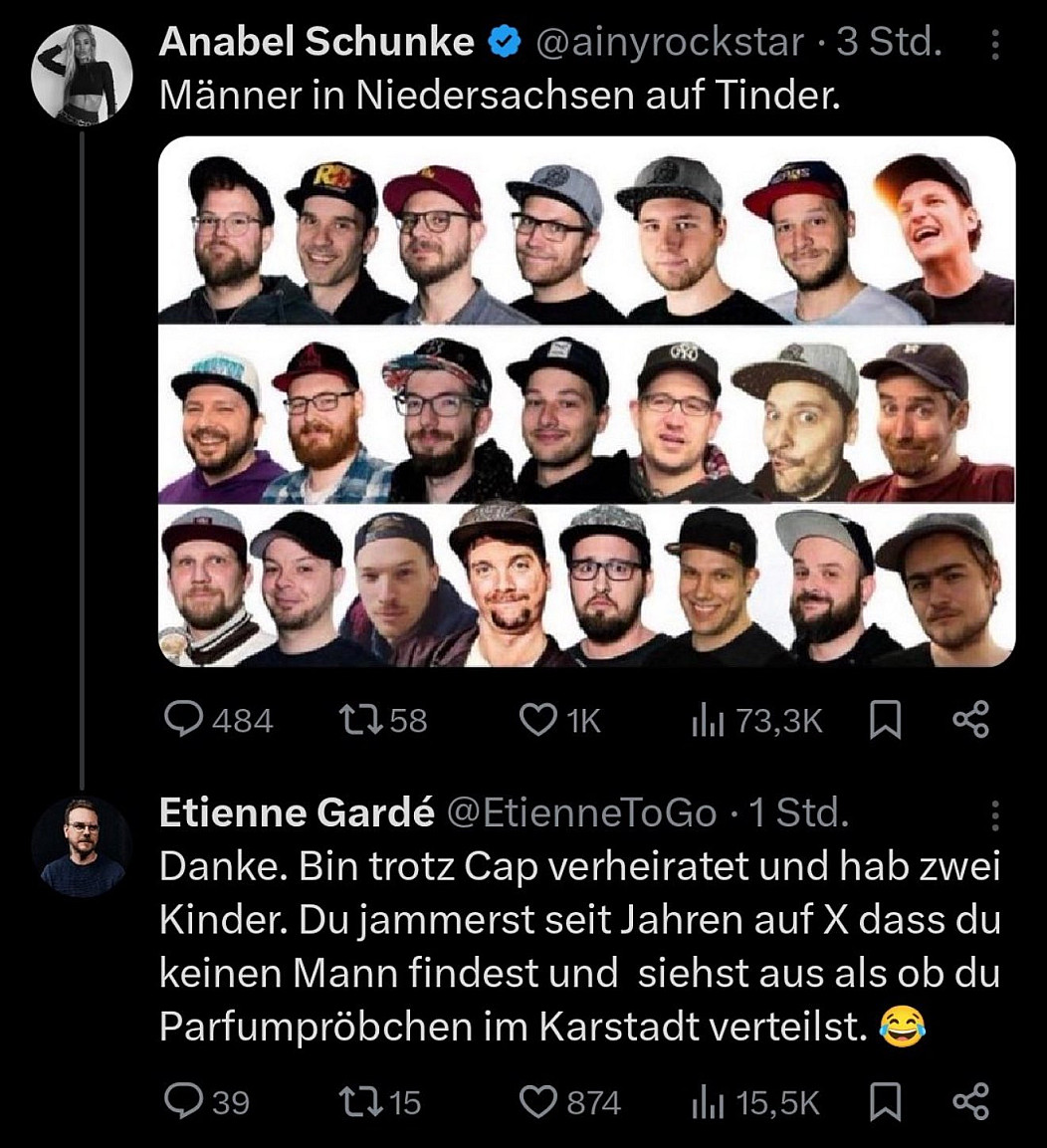View analytics of Anabel Schunke's post
The height and width of the screenshot is (1148, 1047).
tap(705, 721)
